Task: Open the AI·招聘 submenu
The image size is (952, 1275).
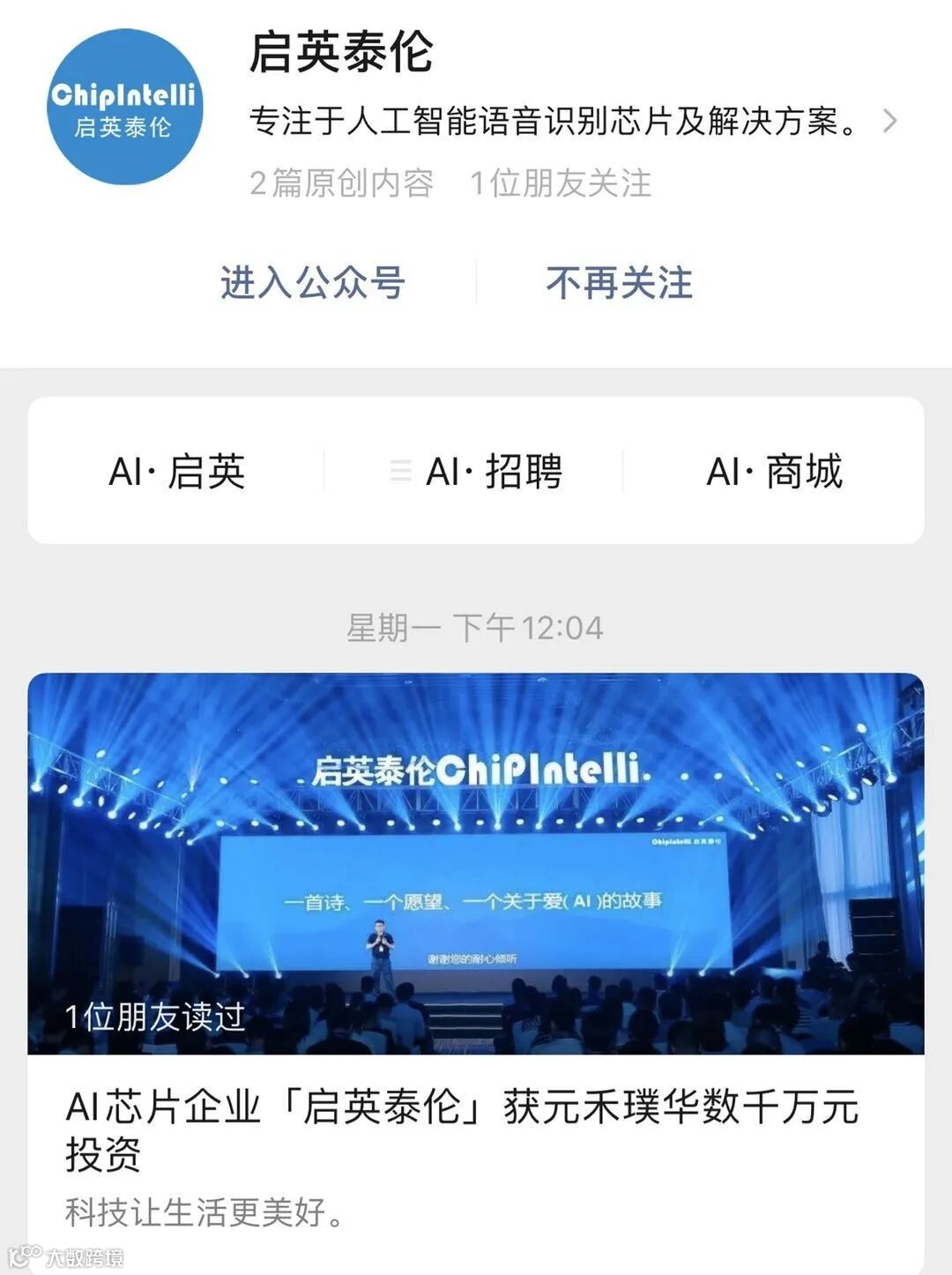Action: pyautogui.click(x=475, y=471)
